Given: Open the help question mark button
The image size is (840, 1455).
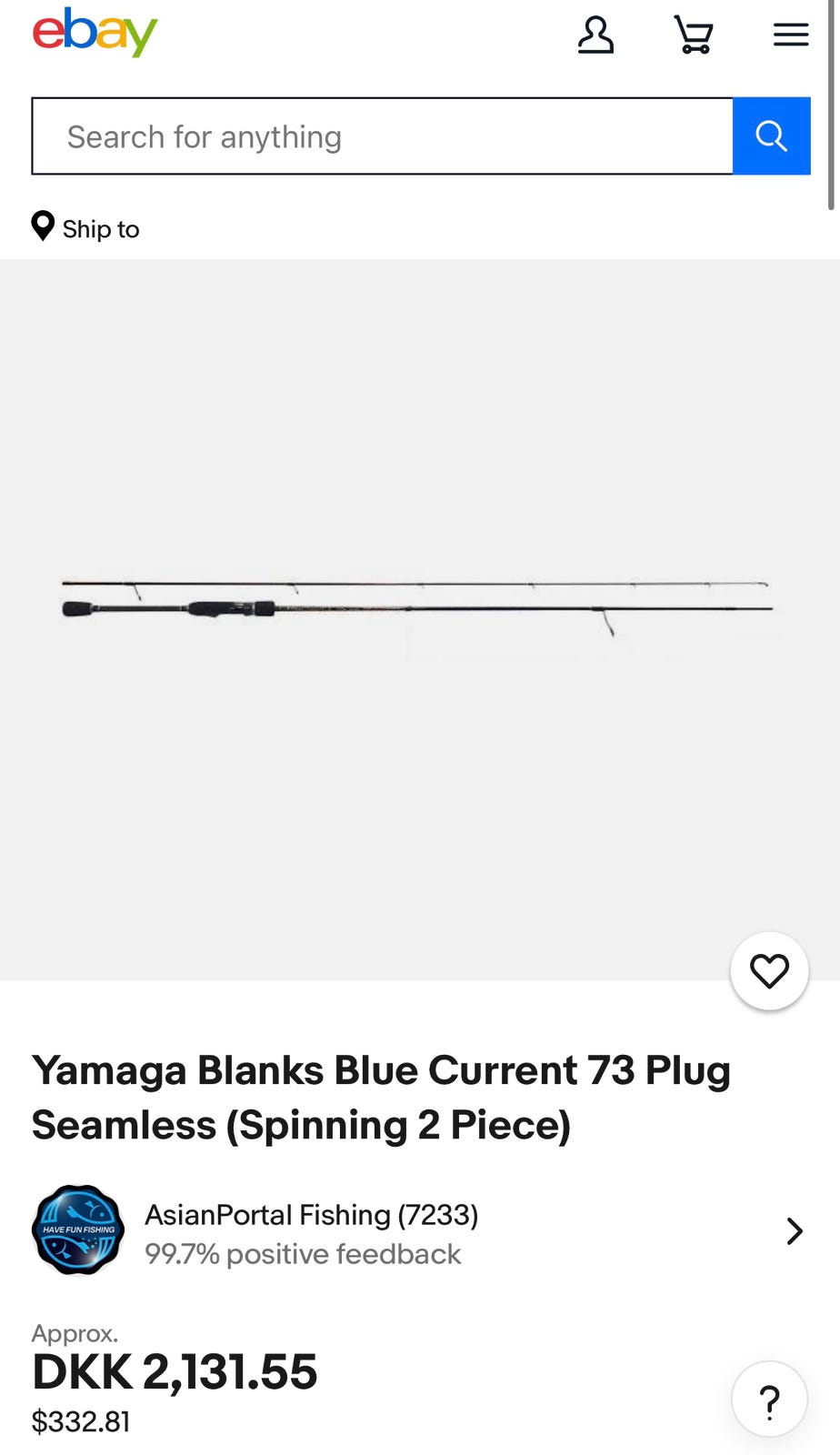Looking at the screenshot, I should click(769, 1401).
